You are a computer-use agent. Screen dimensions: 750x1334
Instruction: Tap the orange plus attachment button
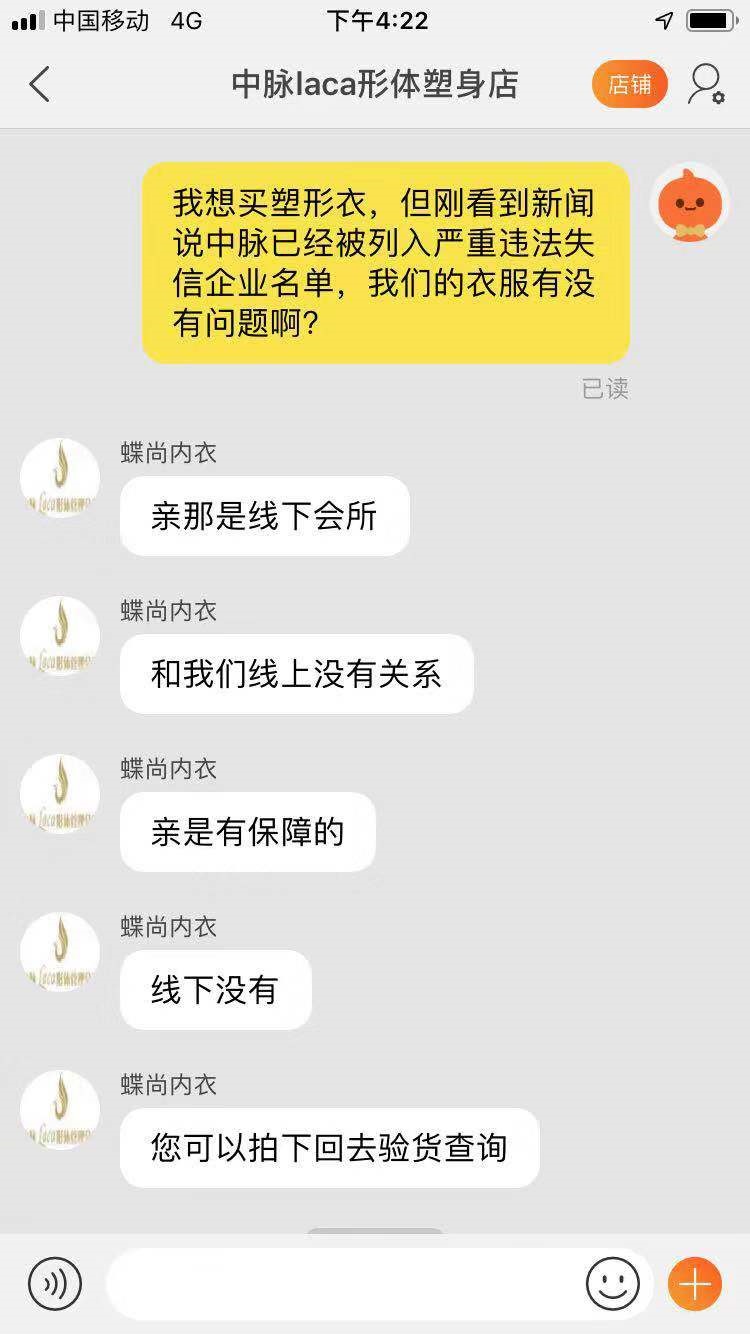[x=695, y=1283]
